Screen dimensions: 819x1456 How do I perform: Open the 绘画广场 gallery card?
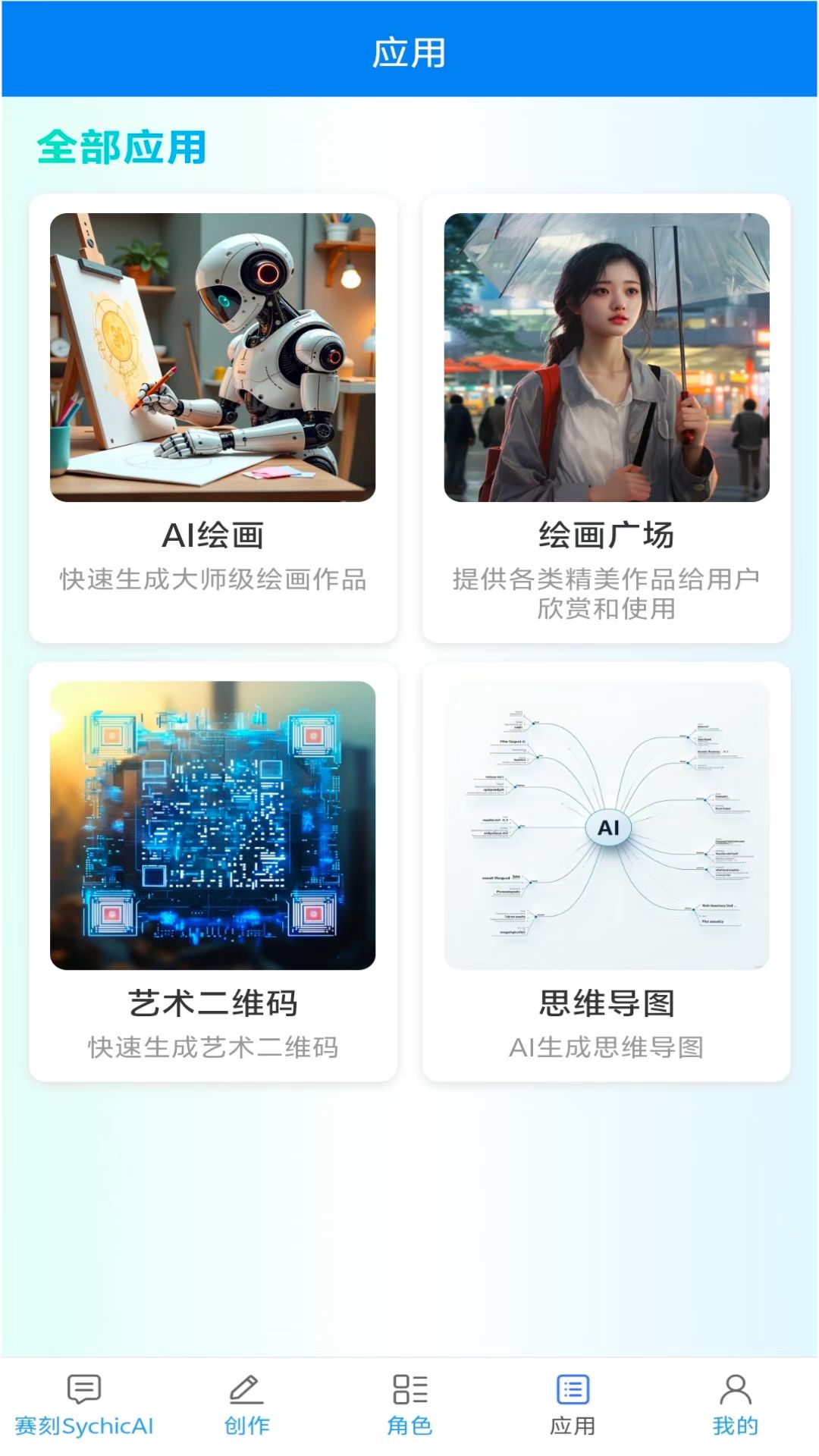click(606, 418)
